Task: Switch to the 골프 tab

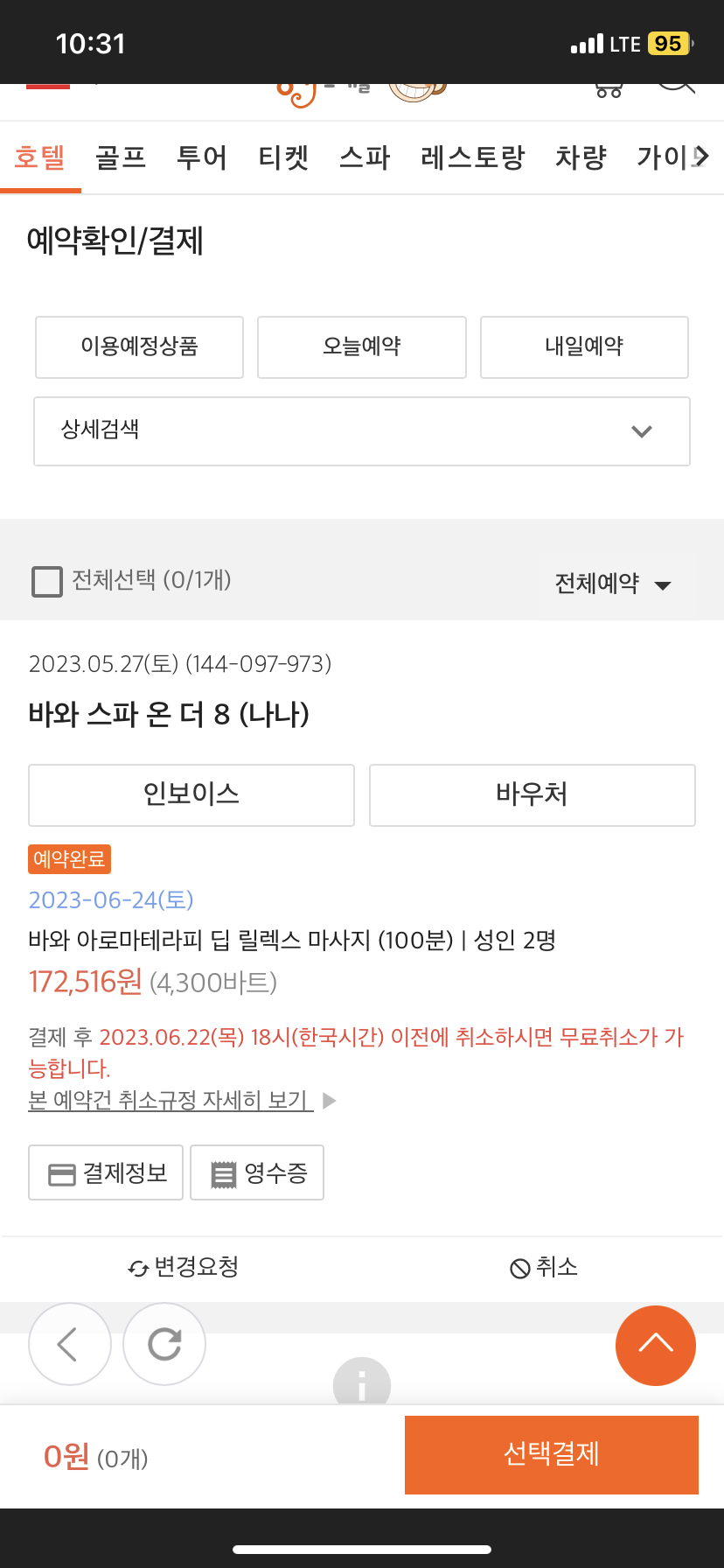Action: pyautogui.click(x=121, y=157)
